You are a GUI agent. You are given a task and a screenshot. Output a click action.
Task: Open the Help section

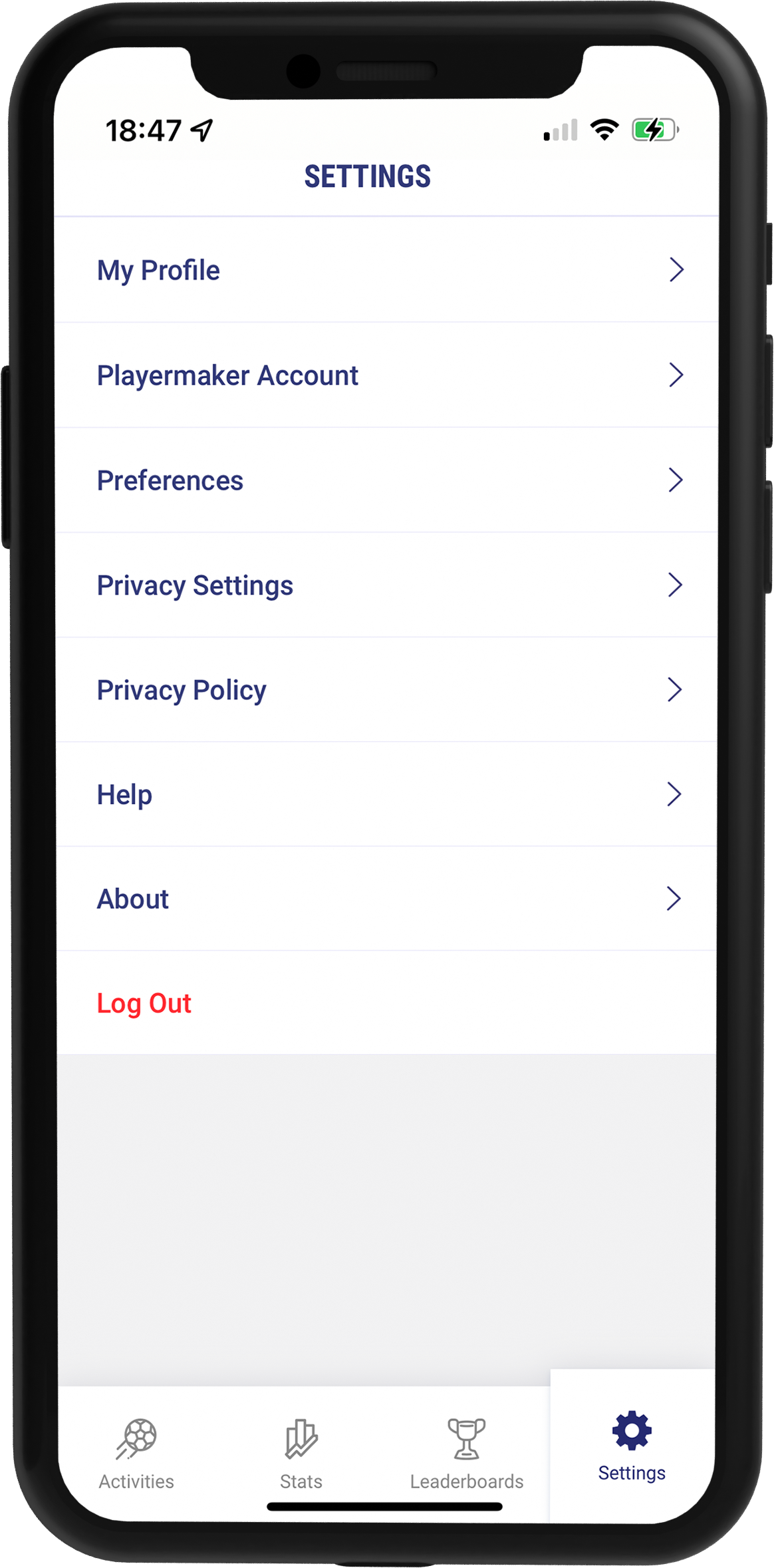point(386,794)
